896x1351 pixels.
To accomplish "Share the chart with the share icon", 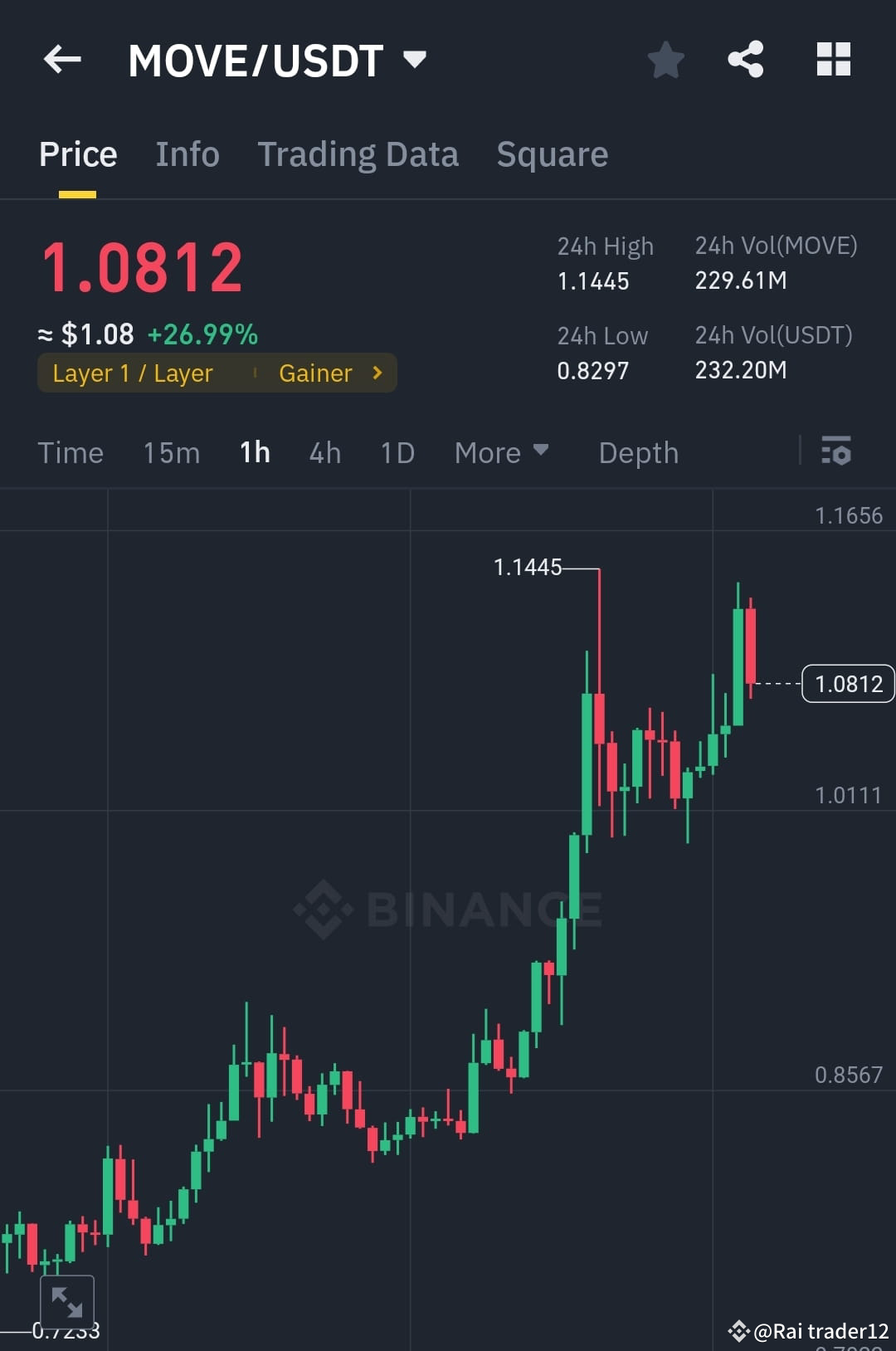I will coord(745,59).
